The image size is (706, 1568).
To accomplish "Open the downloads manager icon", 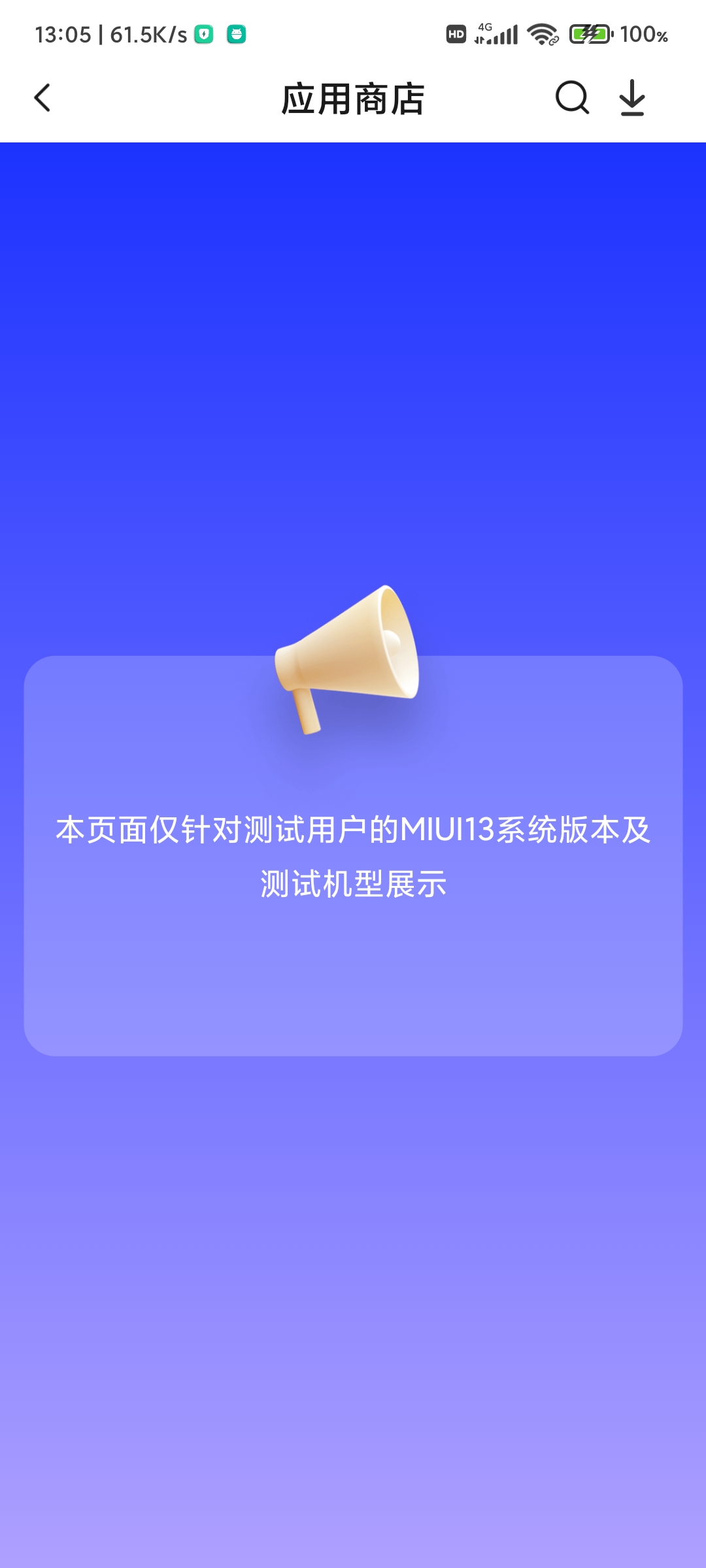I will [x=632, y=98].
